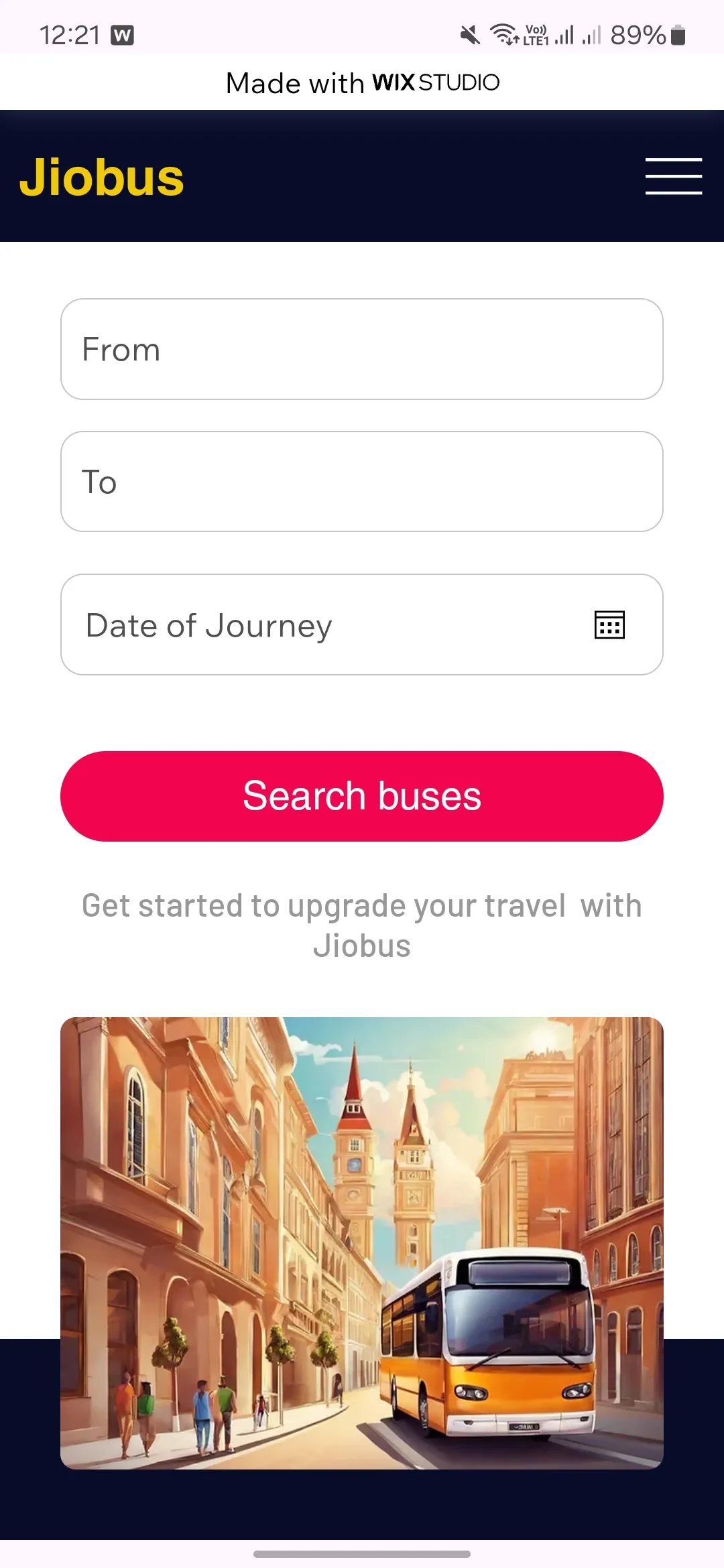Tap the Search buses button
The image size is (724, 1568).
tap(362, 796)
